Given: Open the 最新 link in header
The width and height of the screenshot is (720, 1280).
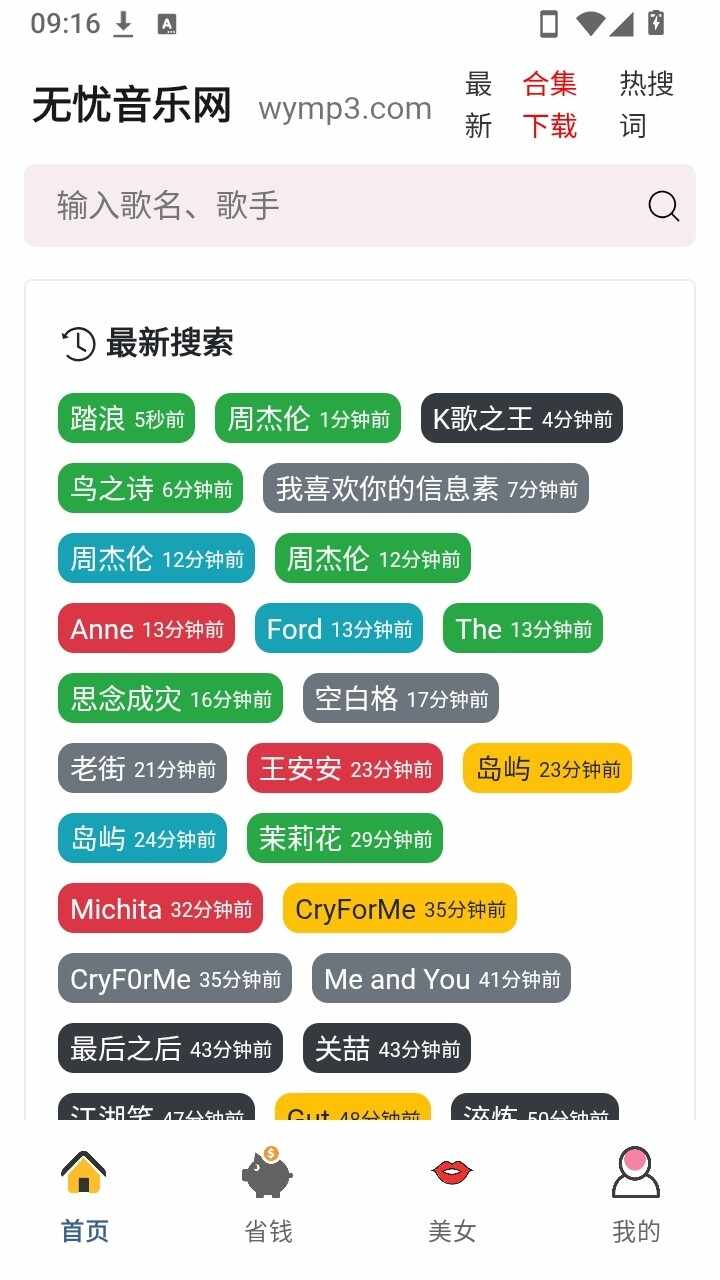Looking at the screenshot, I should pos(478,104).
